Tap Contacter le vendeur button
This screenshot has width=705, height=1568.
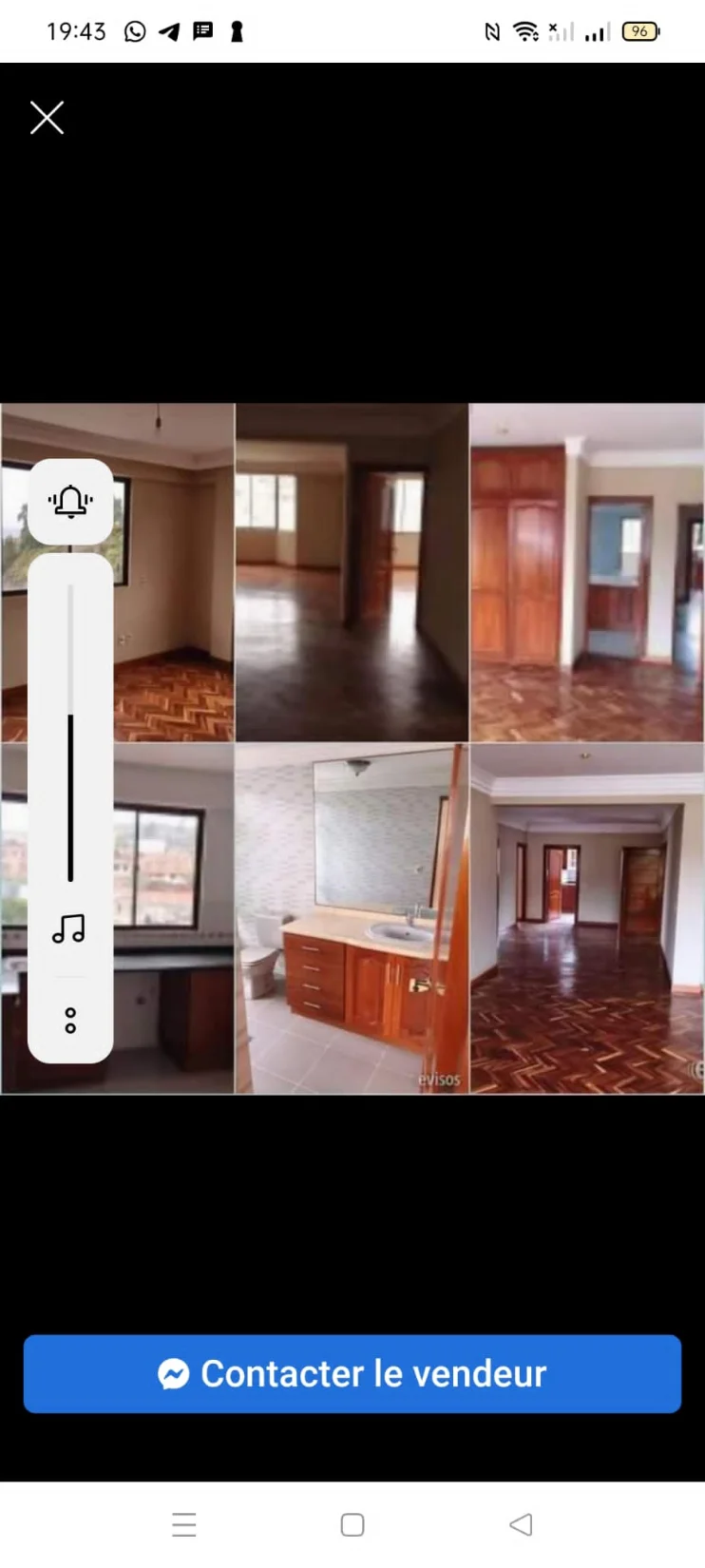pos(352,1373)
